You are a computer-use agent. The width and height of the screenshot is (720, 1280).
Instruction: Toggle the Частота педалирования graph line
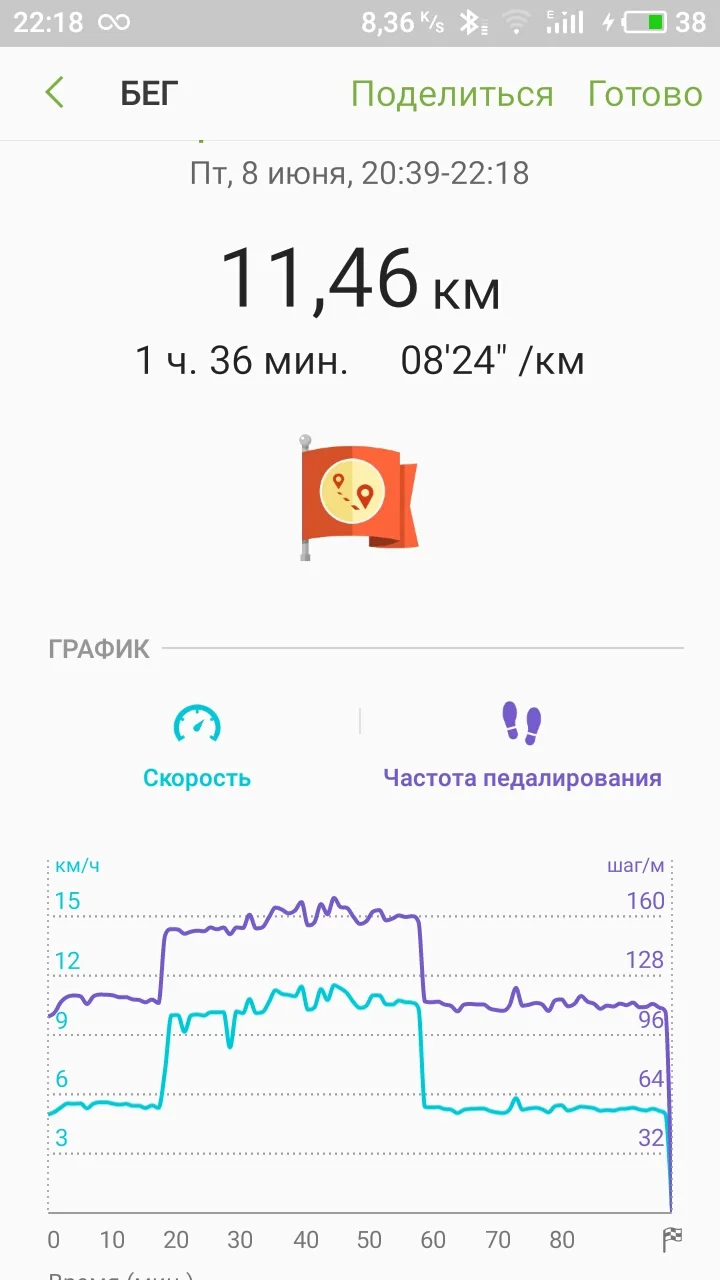[x=522, y=747]
